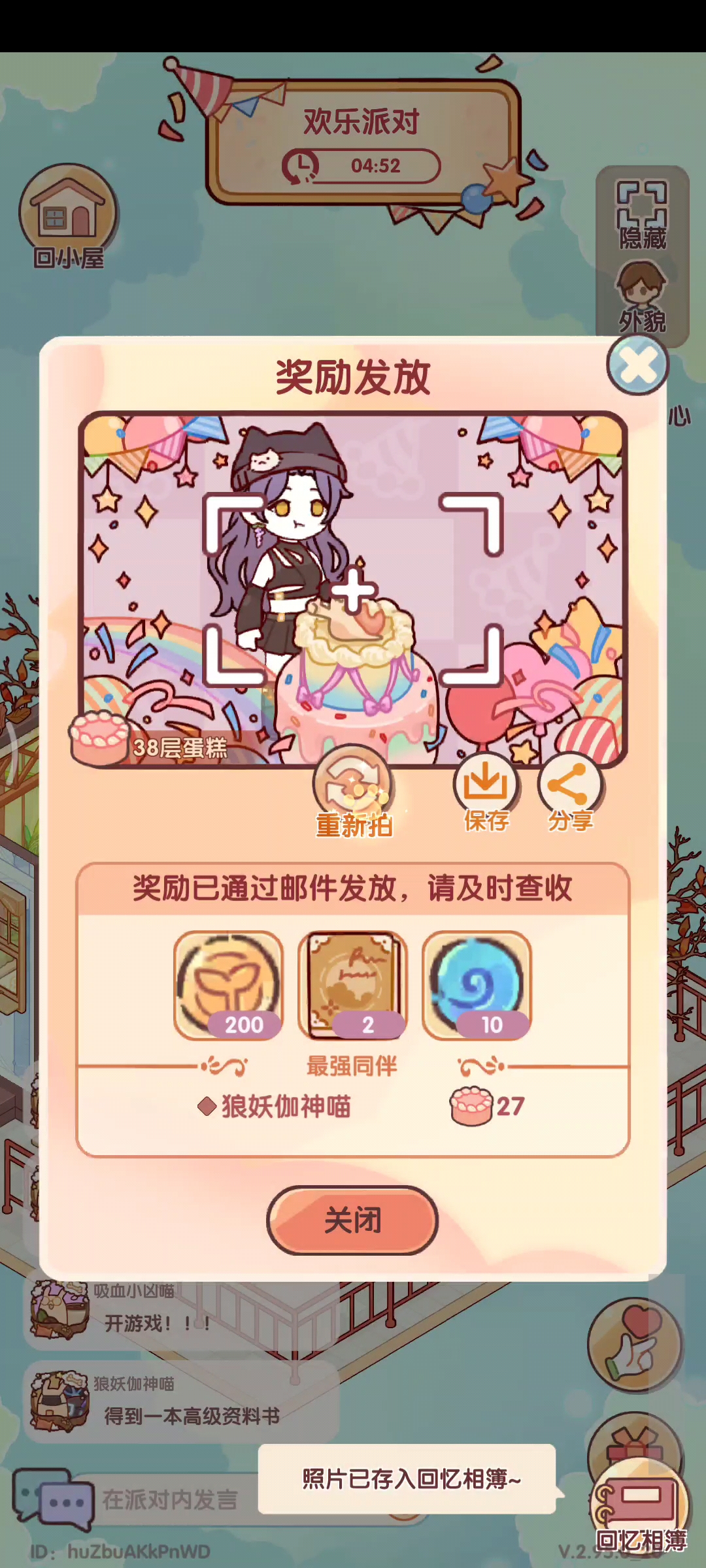Open the book reward item
706x1568 pixels.
click(x=352, y=985)
